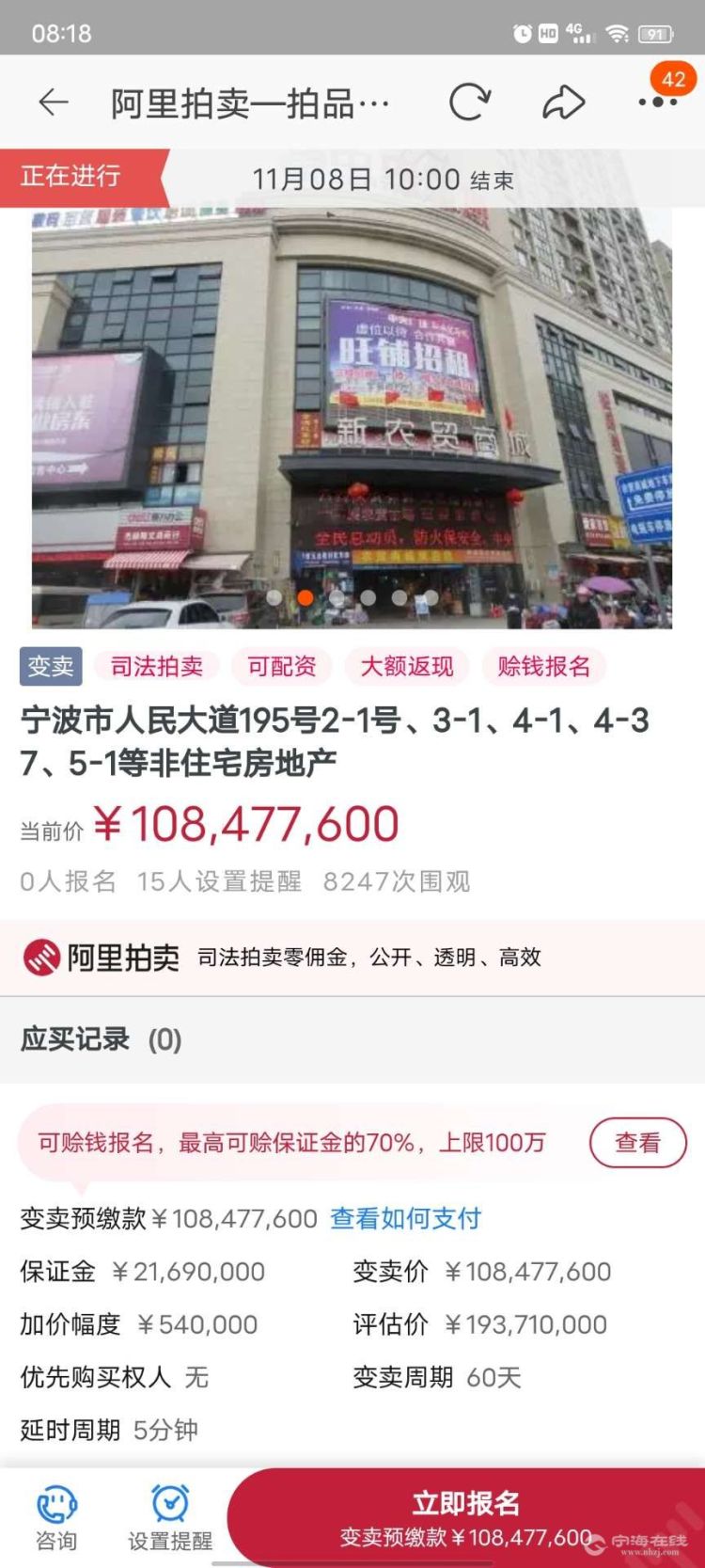Select the 可配资 tag chip
This screenshot has width=705, height=1568.
(281, 666)
